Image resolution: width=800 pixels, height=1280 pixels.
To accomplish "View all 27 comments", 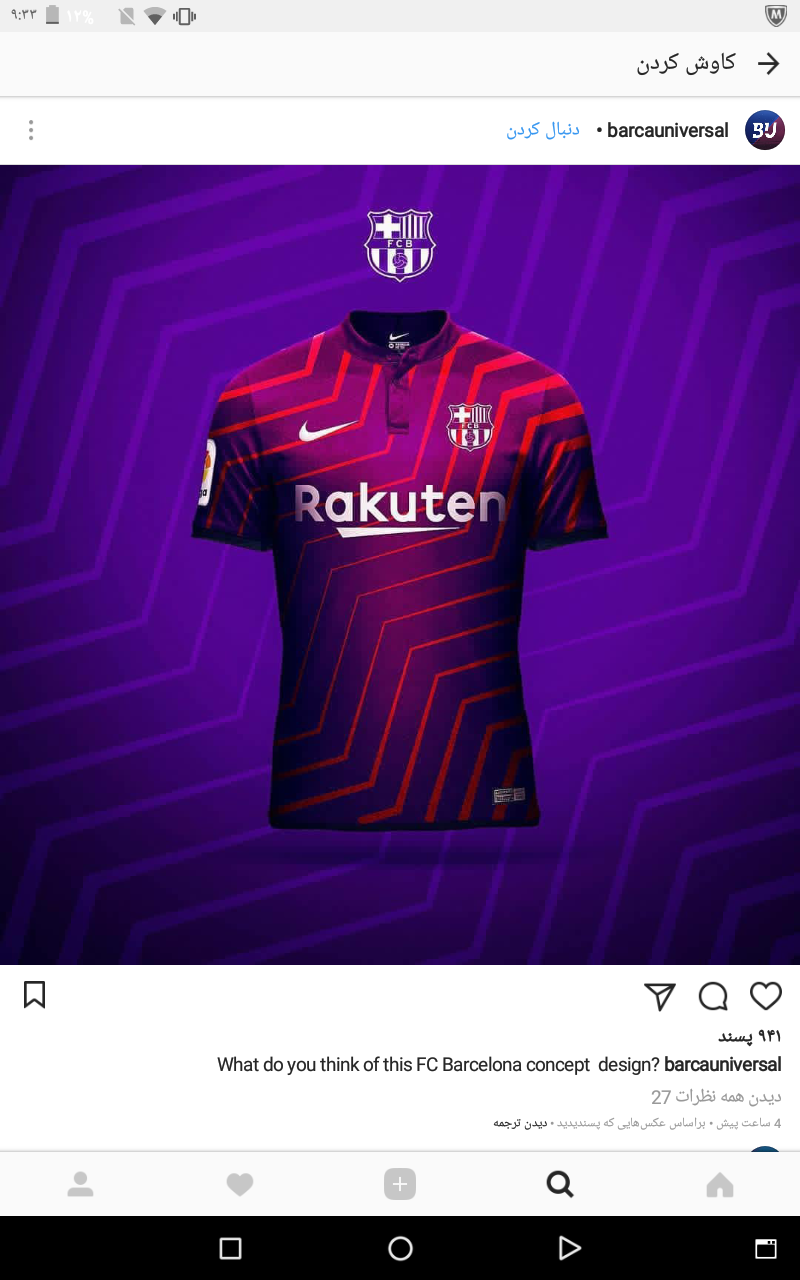I will [x=716, y=1097].
